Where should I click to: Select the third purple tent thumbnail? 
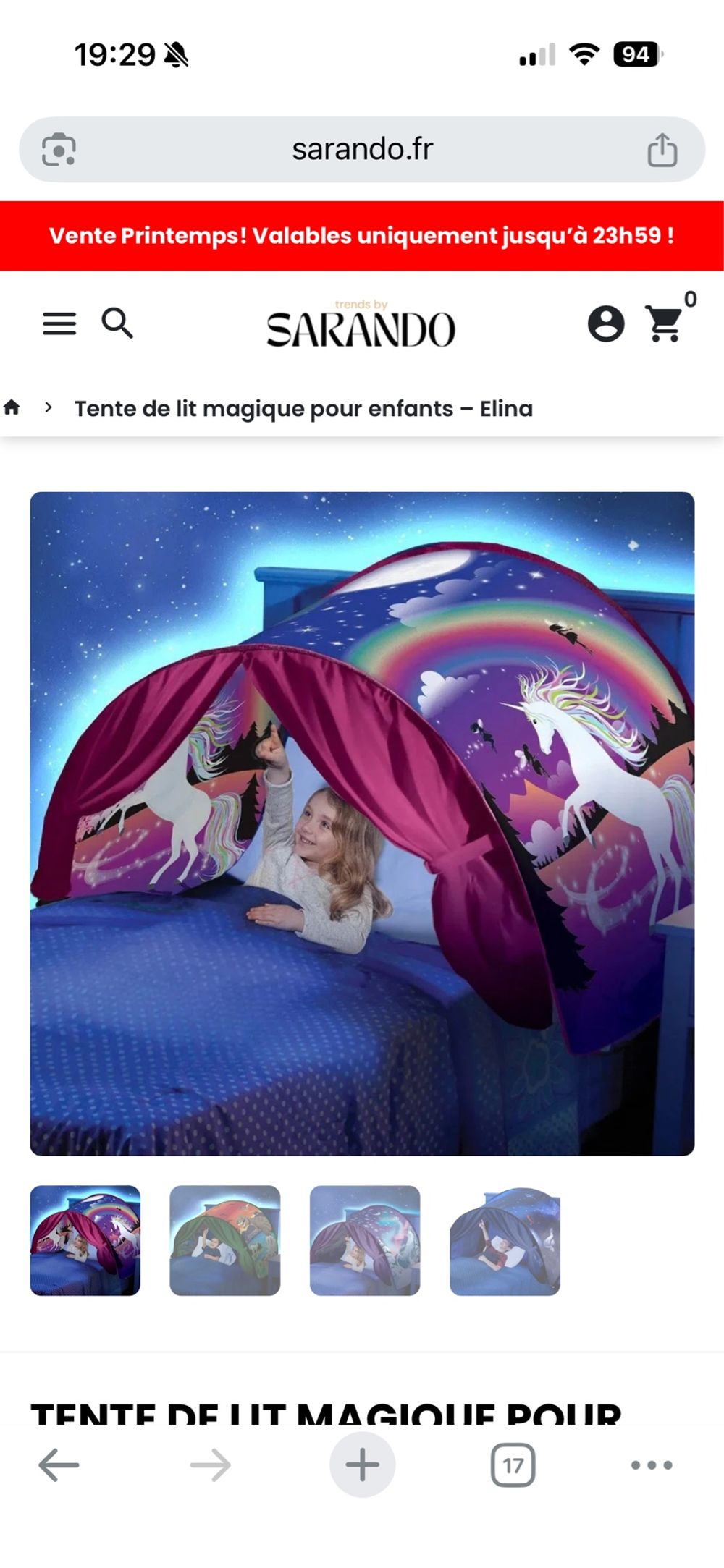(x=365, y=1240)
